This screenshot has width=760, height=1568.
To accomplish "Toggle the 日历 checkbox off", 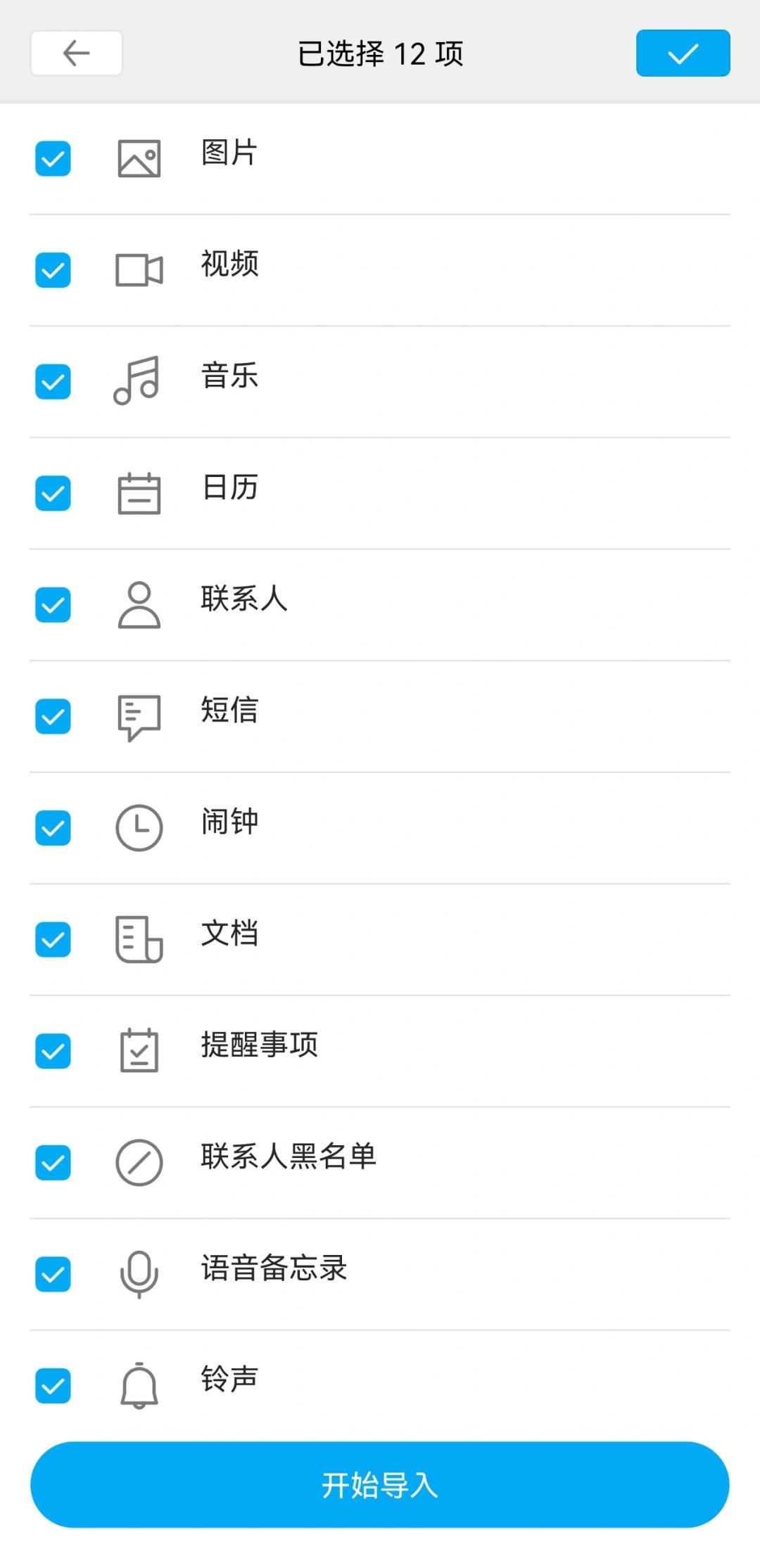I will (x=53, y=493).
